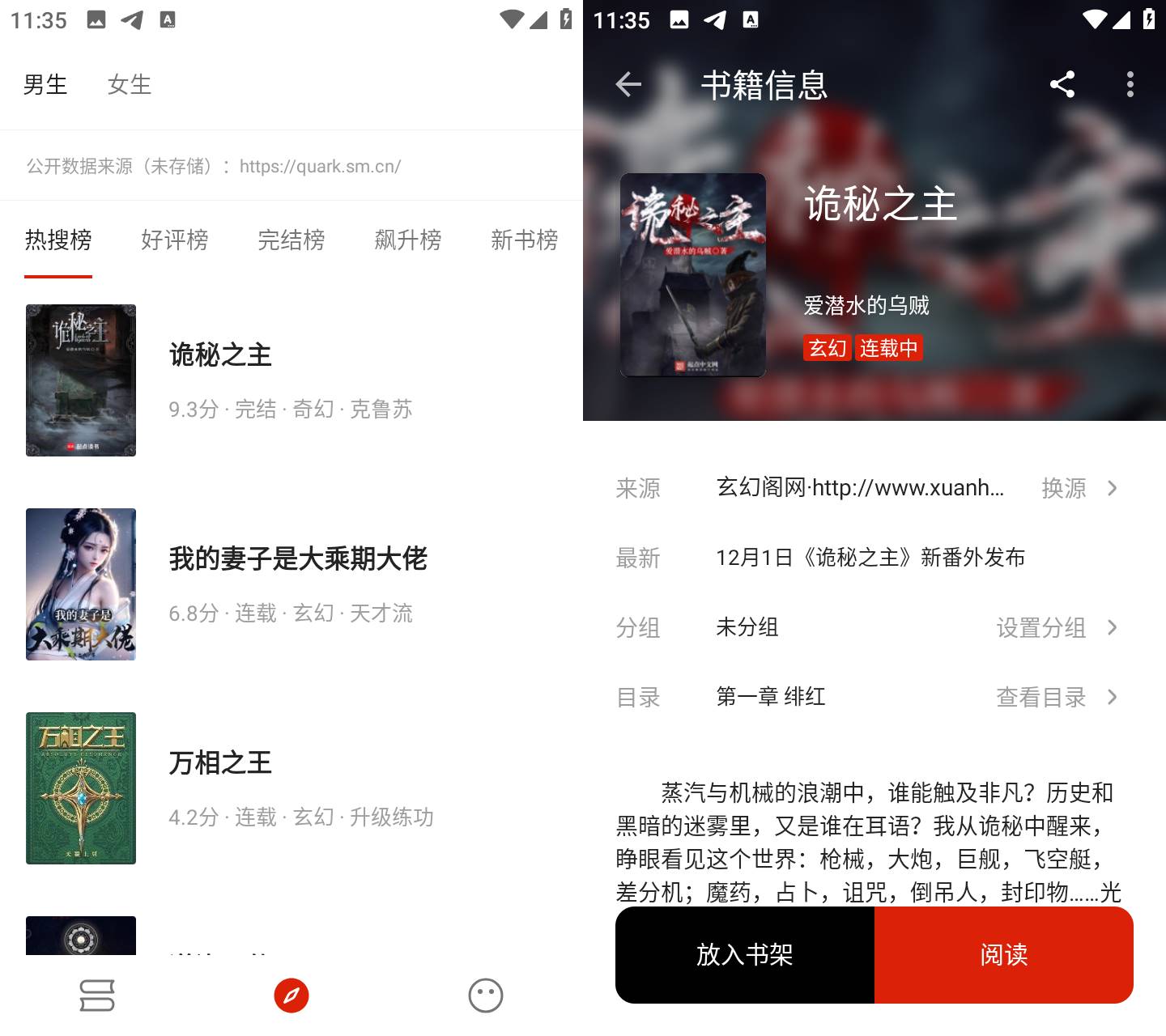
Task: Switch to the 新书榜 tab
Action: click(524, 240)
